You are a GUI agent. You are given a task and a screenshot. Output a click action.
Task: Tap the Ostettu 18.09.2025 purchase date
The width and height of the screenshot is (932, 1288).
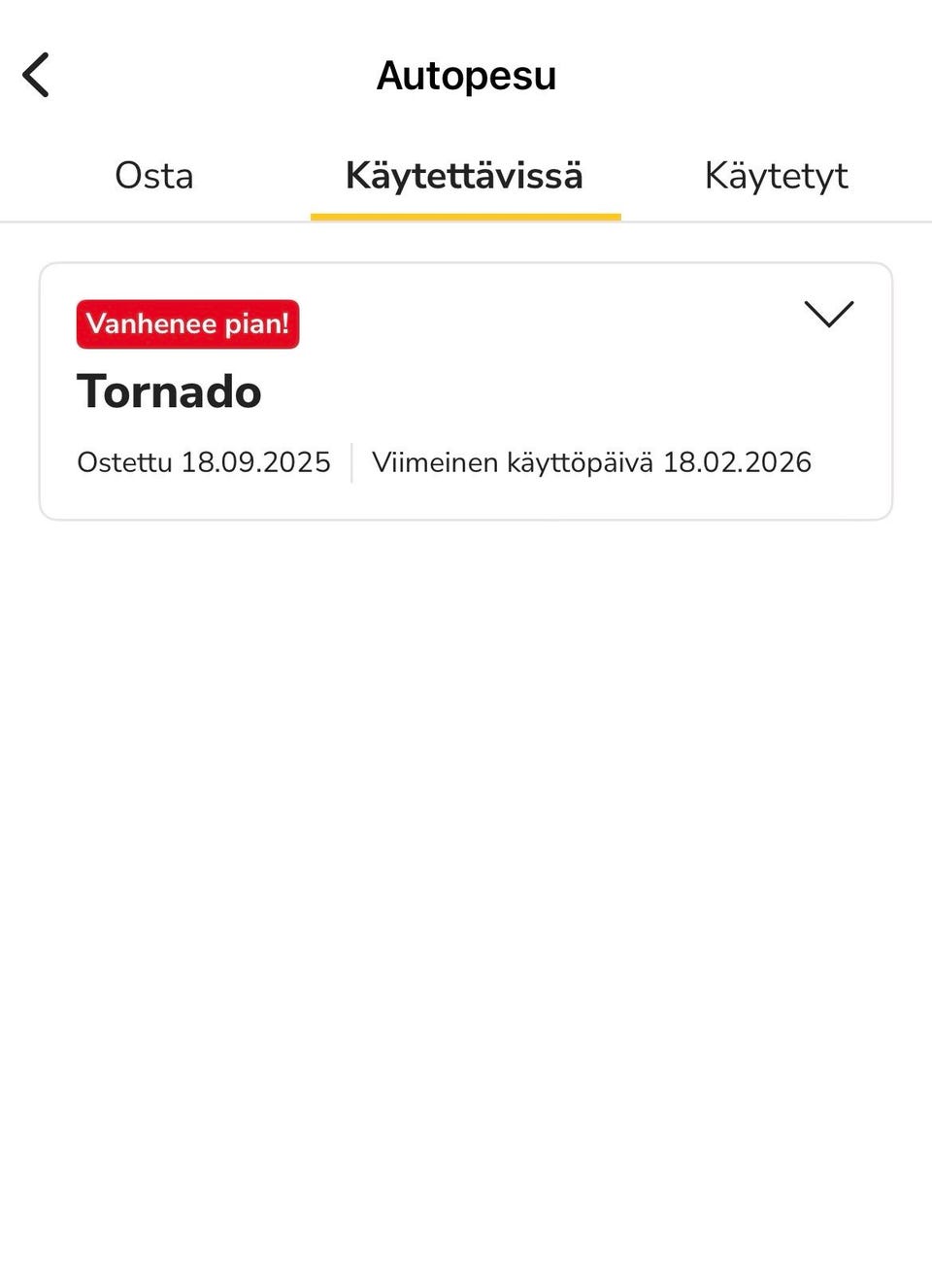204,462
